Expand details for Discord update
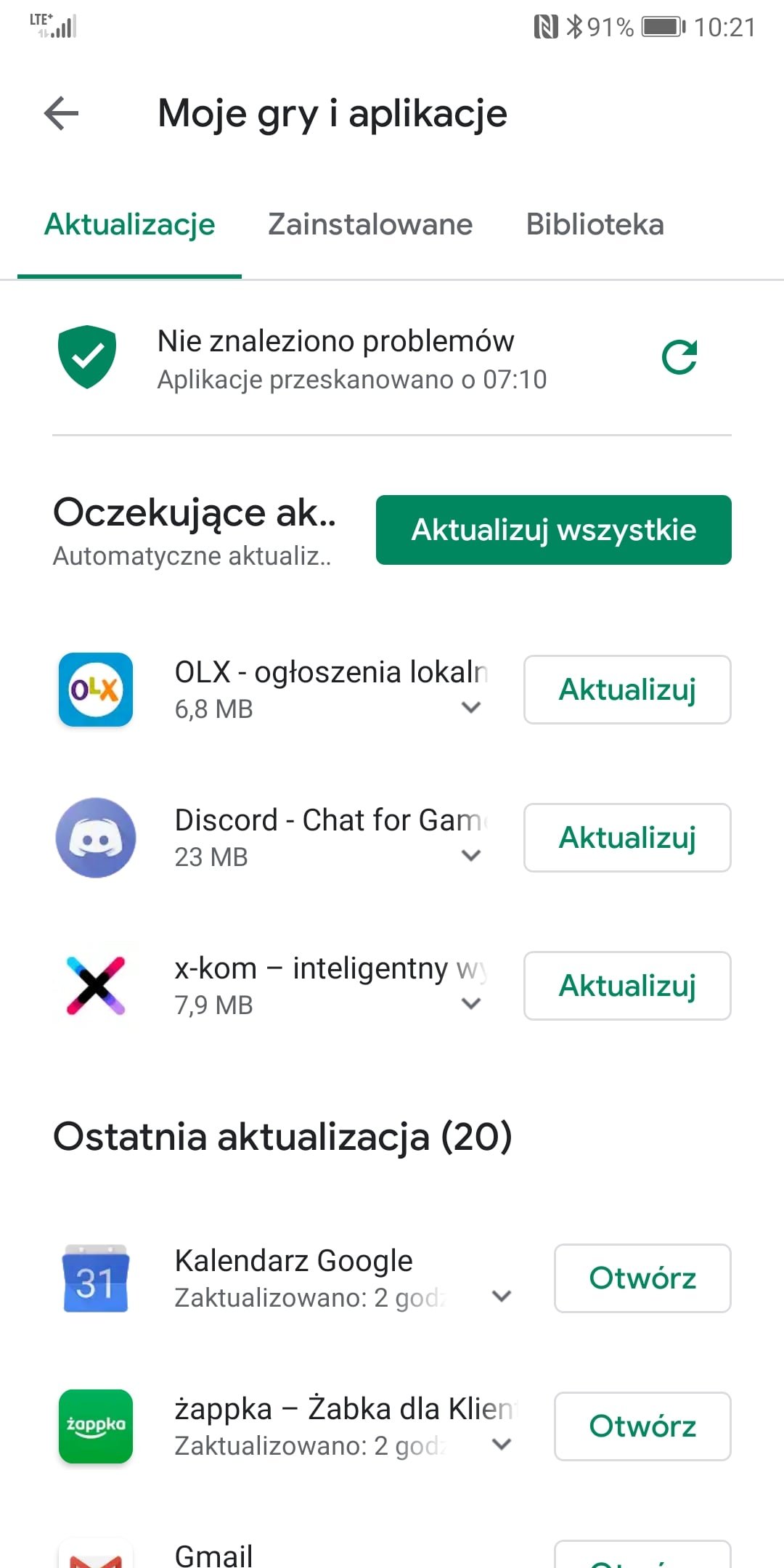This screenshot has width=784, height=1568. [471, 855]
